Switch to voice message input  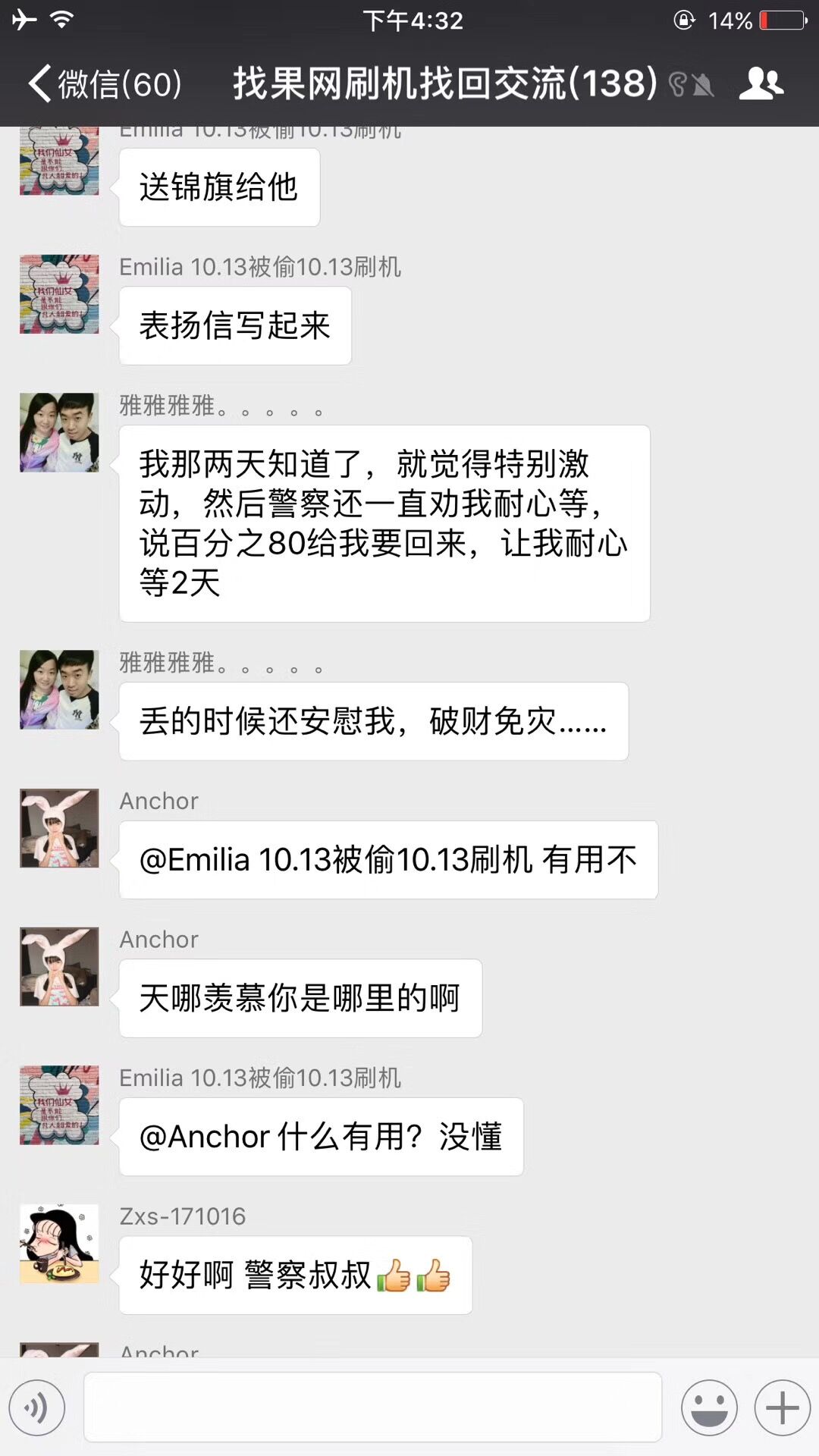[36, 1407]
